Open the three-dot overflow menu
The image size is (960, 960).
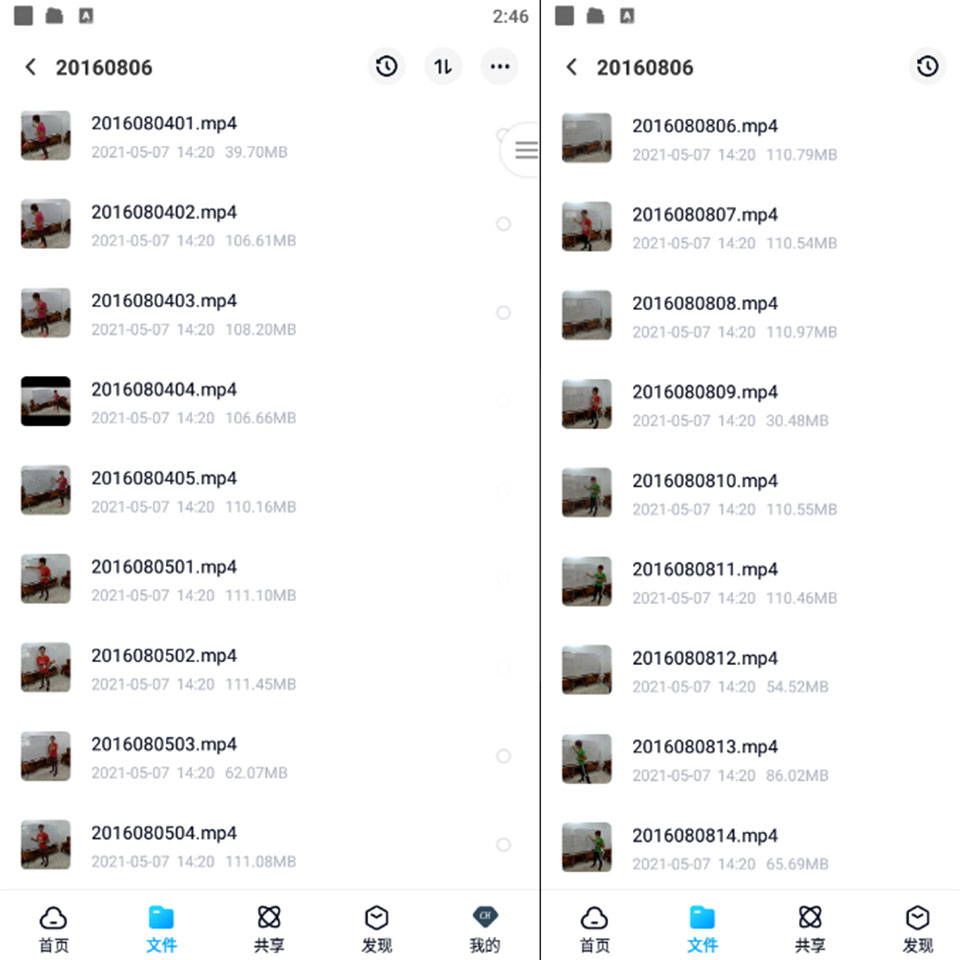pyautogui.click(x=500, y=67)
